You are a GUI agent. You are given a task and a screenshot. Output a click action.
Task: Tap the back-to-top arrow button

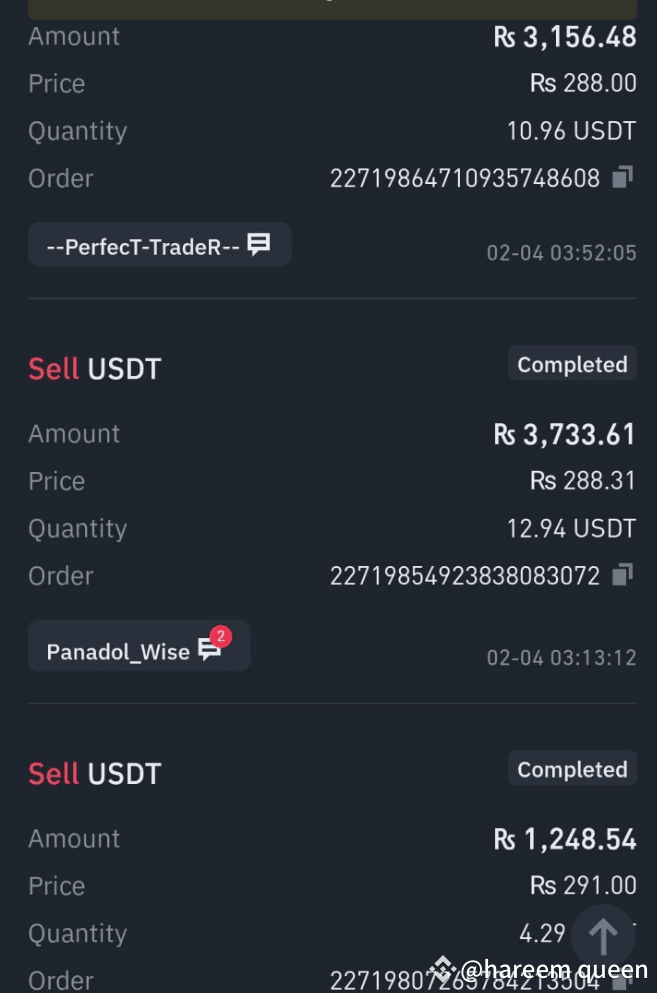click(602, 937)
